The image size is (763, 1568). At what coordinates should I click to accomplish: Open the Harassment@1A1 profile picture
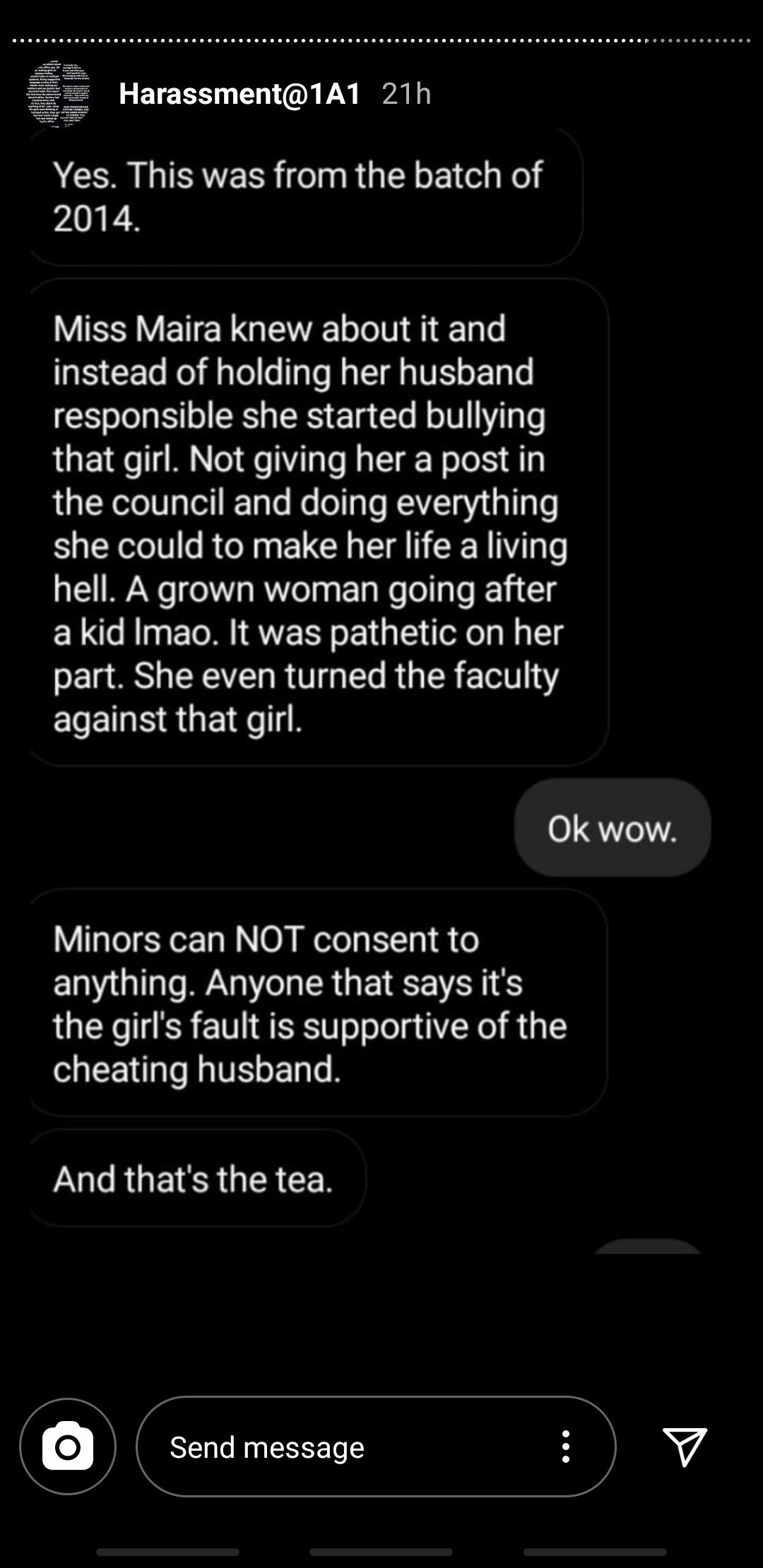click(x=59, y=93)
